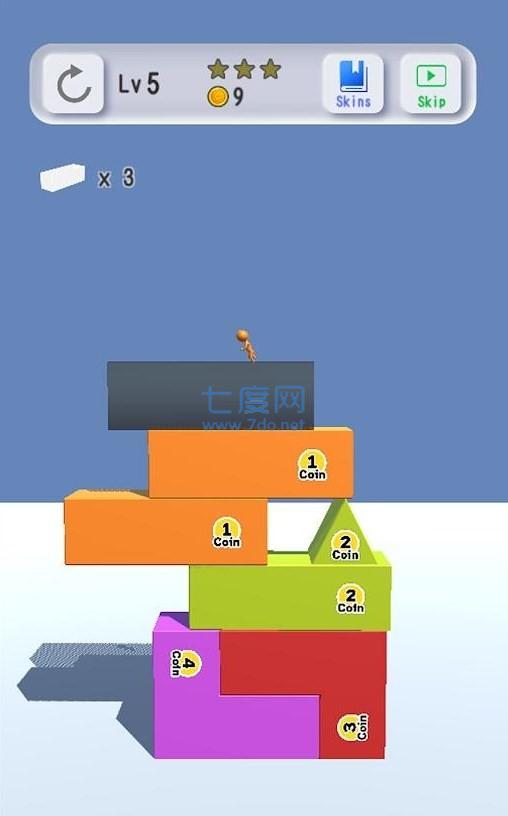508x816 pixels.
Task: Tap the green triangle 2 Coin block
Action: 342,534
